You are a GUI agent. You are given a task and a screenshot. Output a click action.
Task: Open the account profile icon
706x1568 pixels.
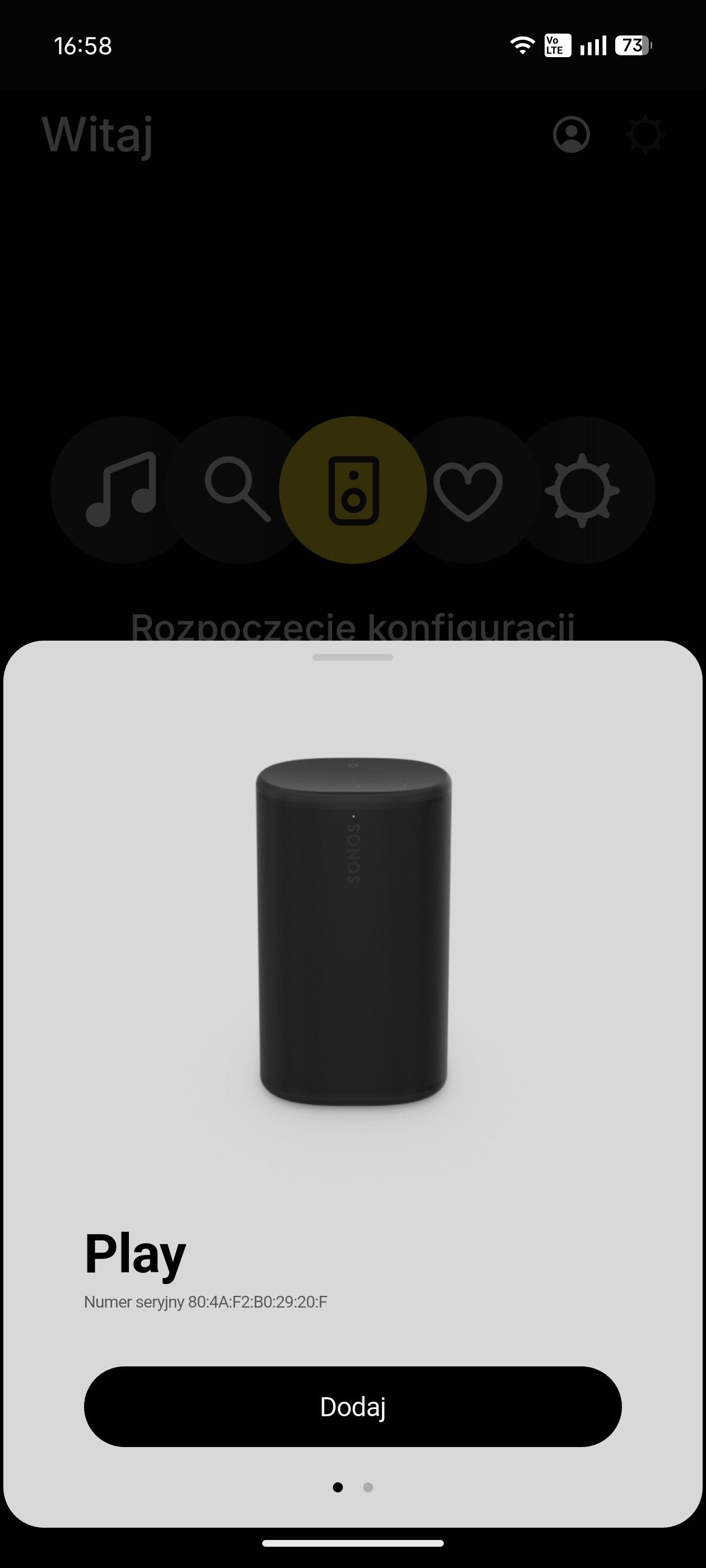571,134
